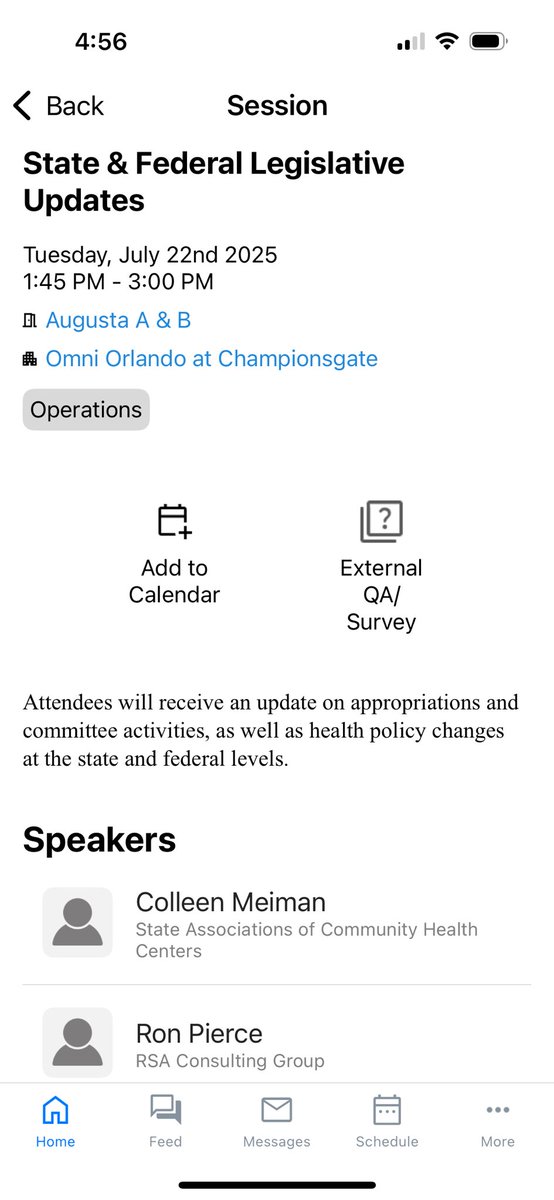Select the Operations tag chip

[x=86, y=410]
